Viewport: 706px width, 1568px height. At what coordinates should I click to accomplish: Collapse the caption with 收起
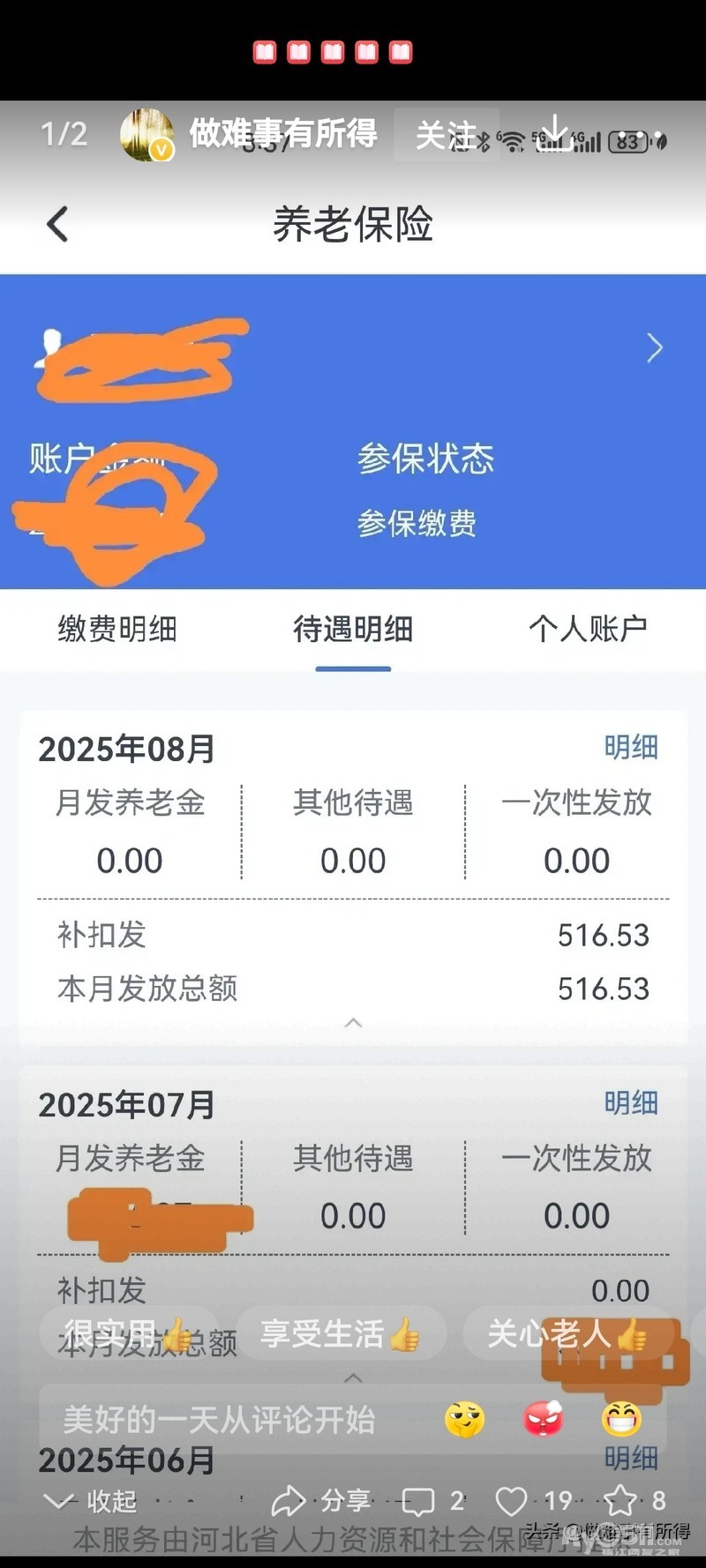point(91,1501)
